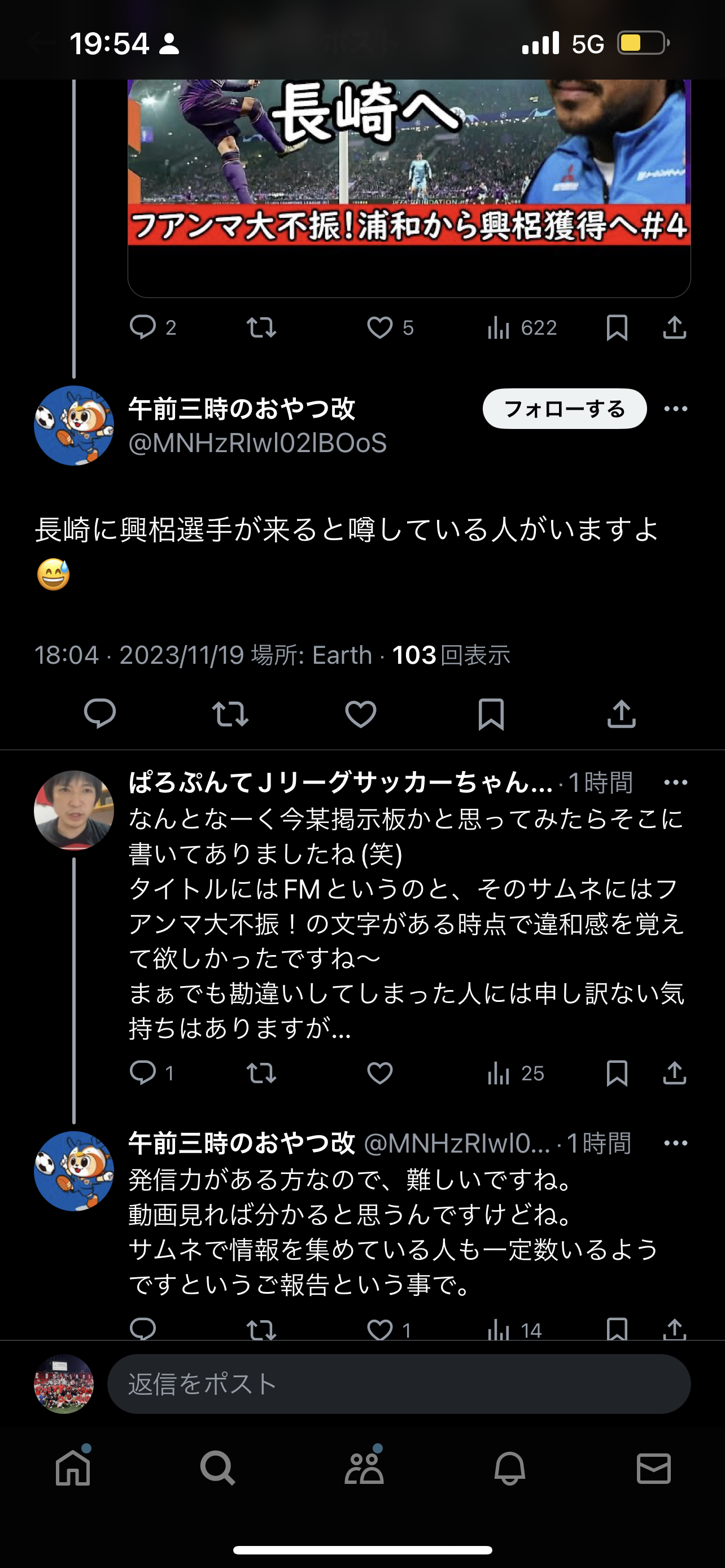The image size is (725, 1568).
Task: Like ぱろぷんて's reply
Action: tap(380, 1072)
